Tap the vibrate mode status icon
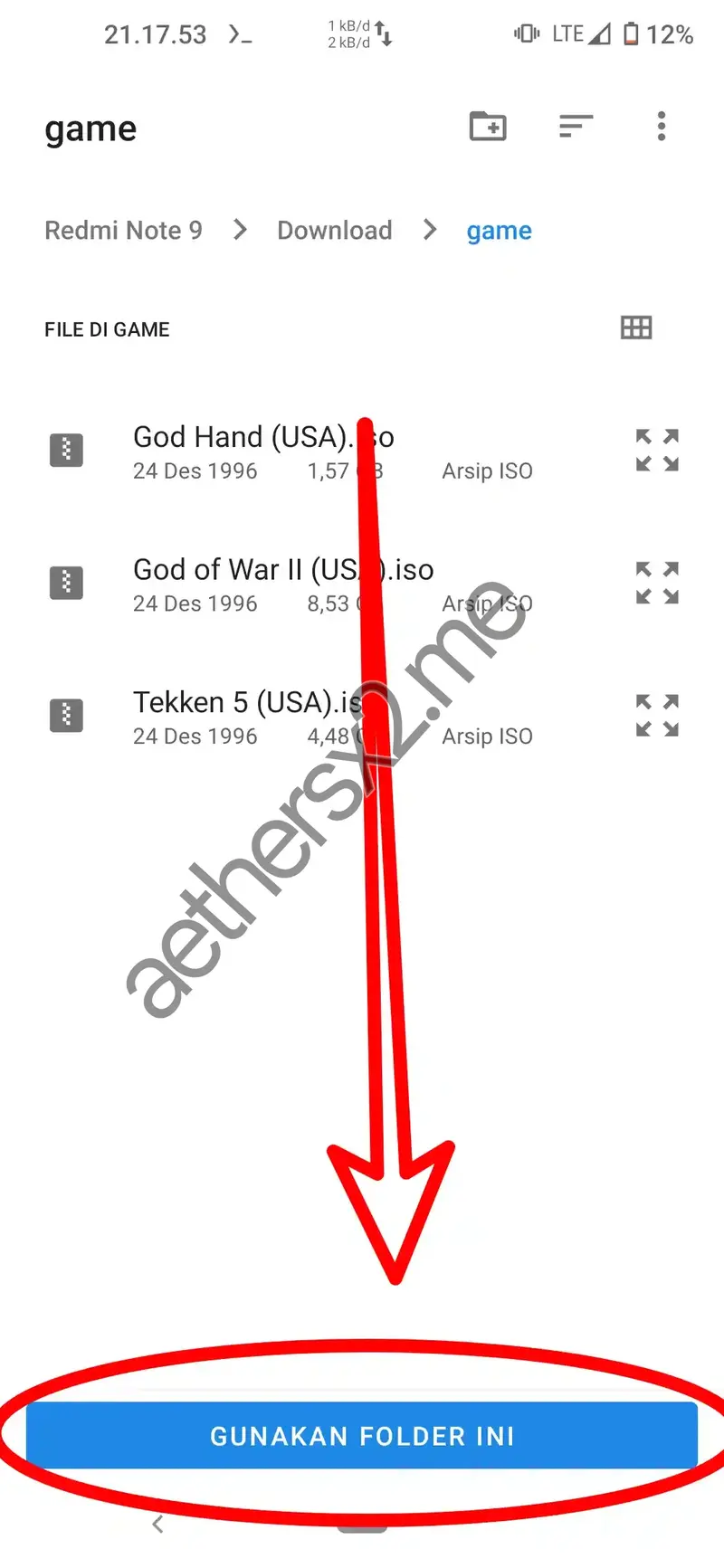Screen dimensions: 724x1568 (x=527, y=34)
